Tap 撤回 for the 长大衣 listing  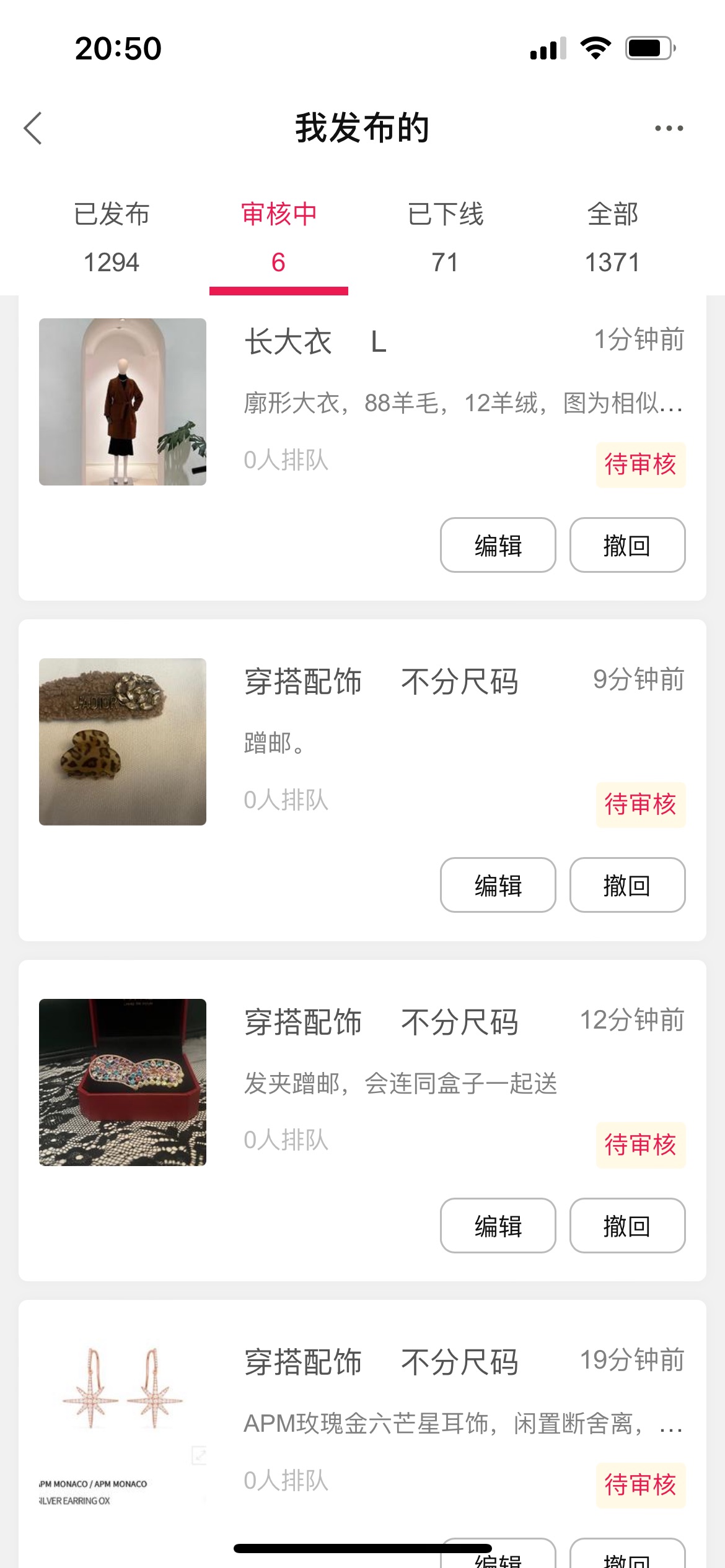[627, 545]
